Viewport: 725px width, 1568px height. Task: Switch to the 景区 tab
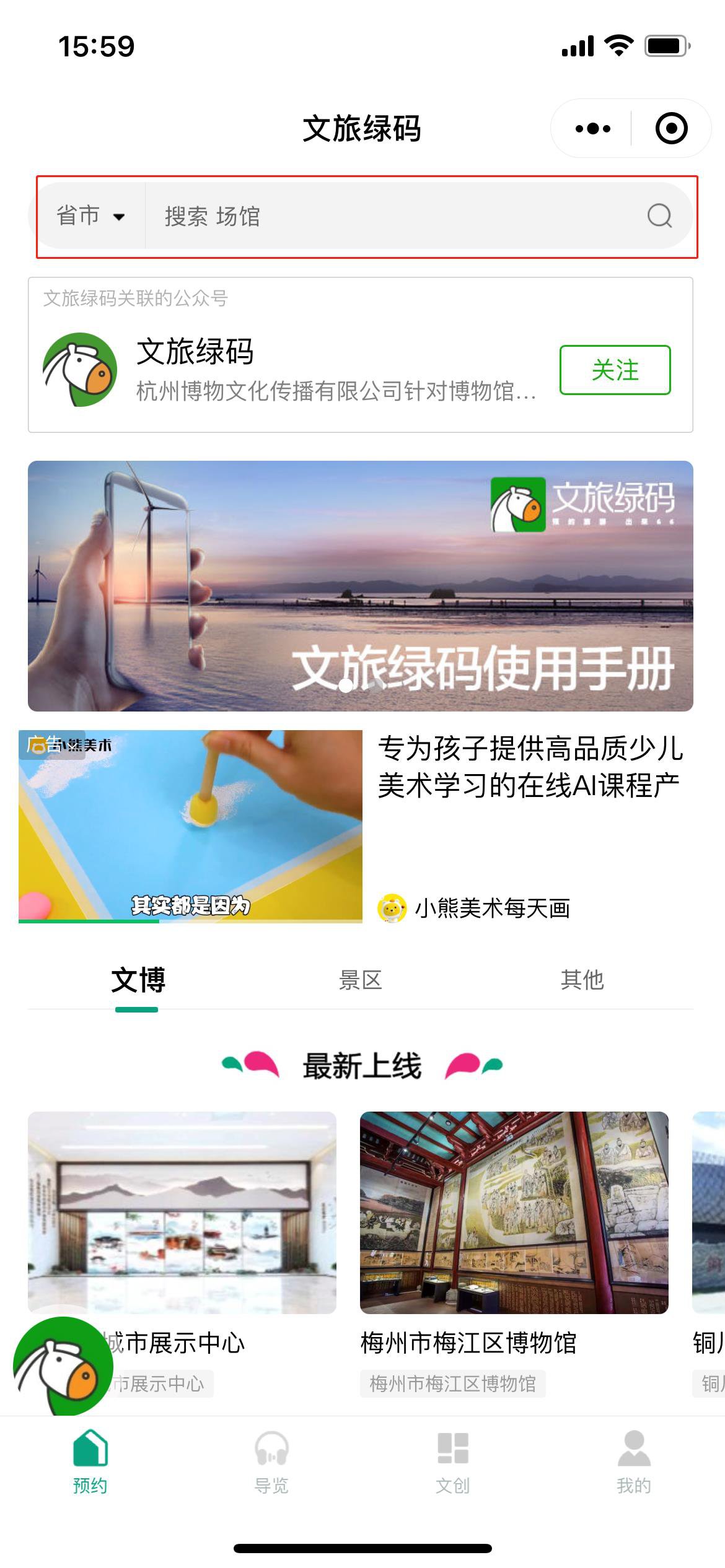point(361,980)
